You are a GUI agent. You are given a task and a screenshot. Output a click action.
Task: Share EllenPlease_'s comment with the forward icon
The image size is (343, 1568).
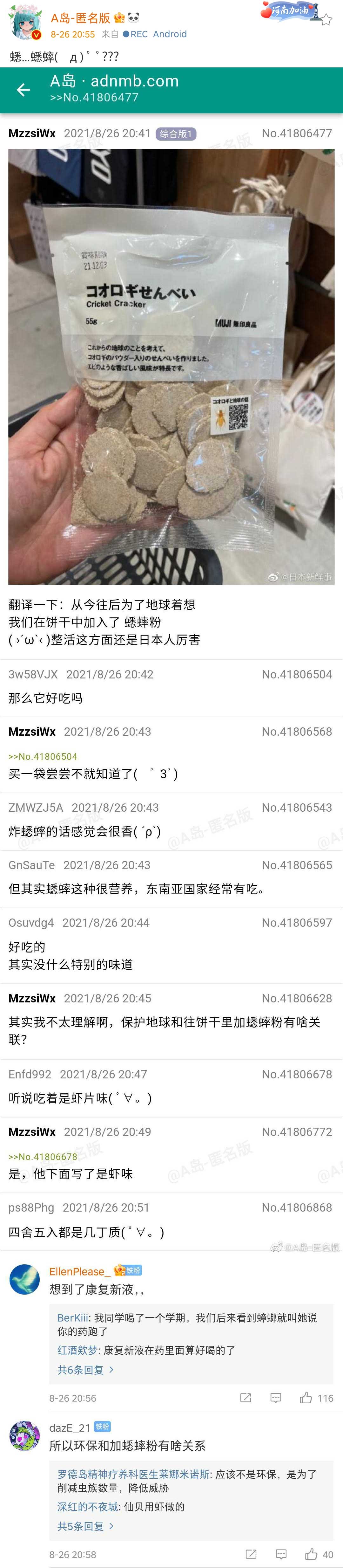(x=246, y=1398)
